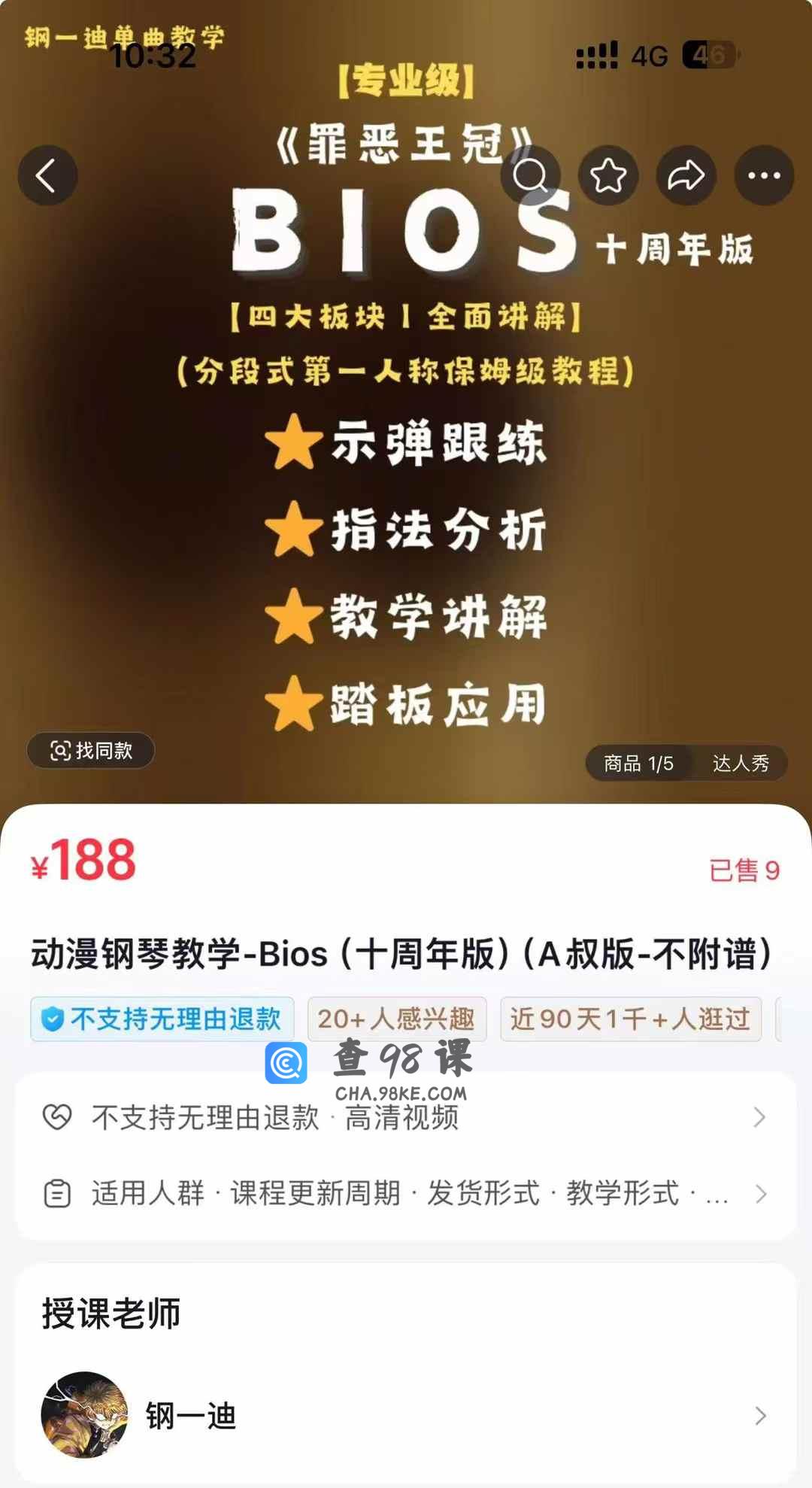812x1488 pixels.
Task: Tap the 不支持无理由退款 tag chip
Action: pos(162,1019)
